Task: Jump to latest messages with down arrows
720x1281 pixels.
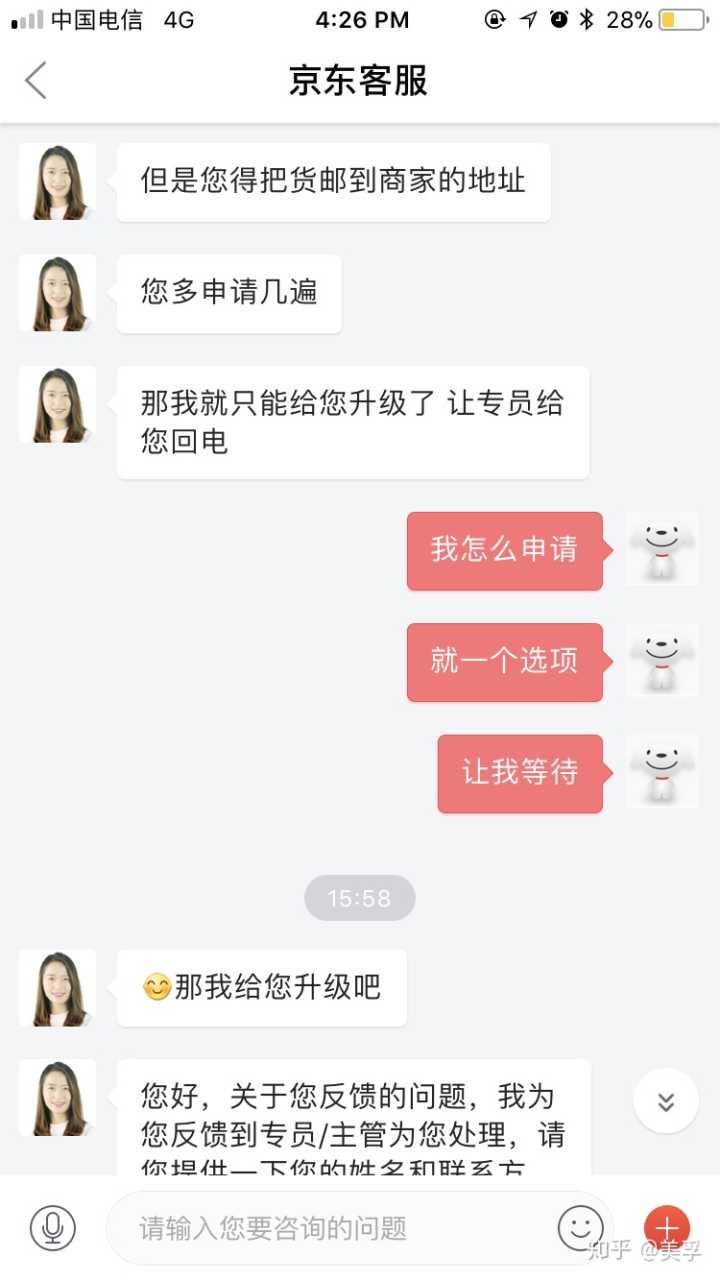Action: pyautogui.click(x=665, y=1101)
